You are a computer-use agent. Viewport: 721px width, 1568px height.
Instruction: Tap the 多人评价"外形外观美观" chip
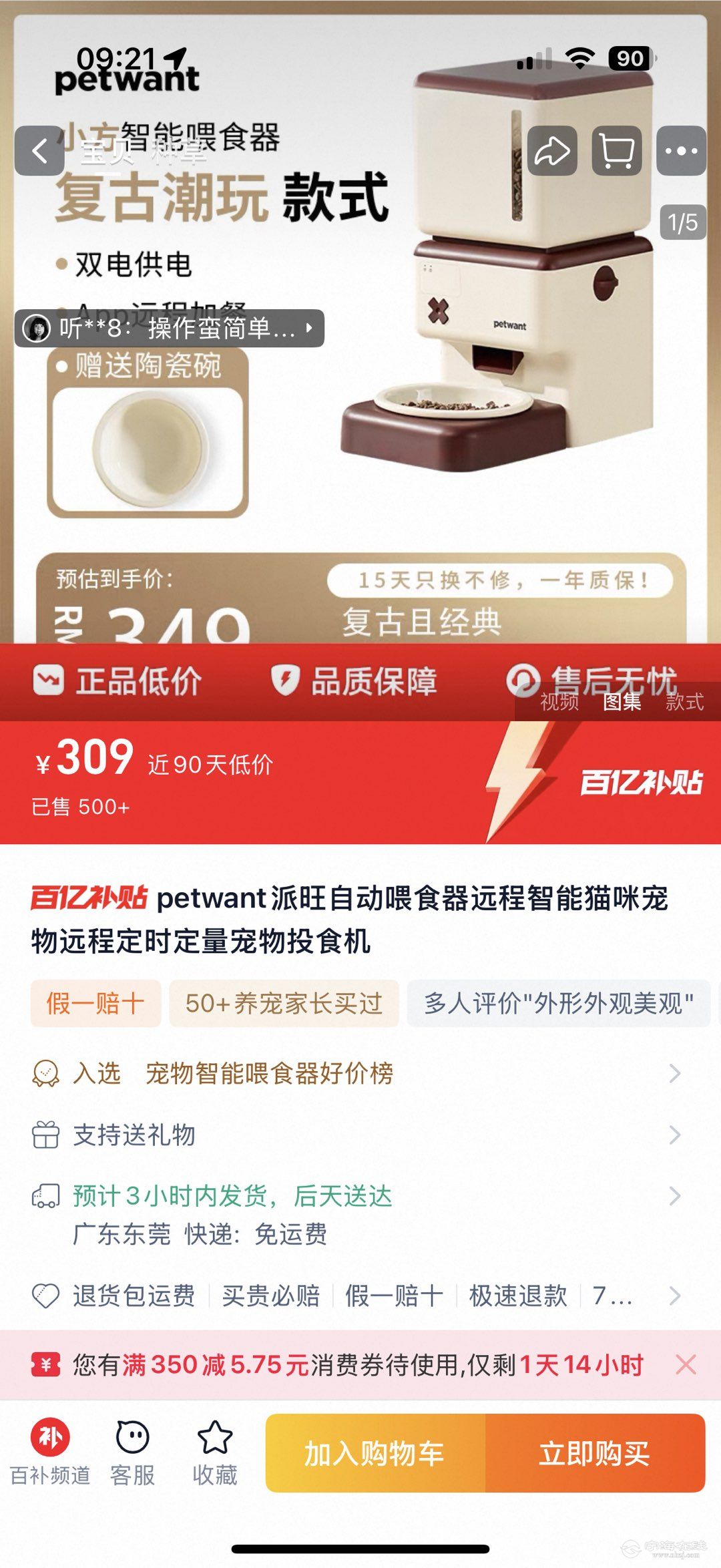click(558, 1003)
